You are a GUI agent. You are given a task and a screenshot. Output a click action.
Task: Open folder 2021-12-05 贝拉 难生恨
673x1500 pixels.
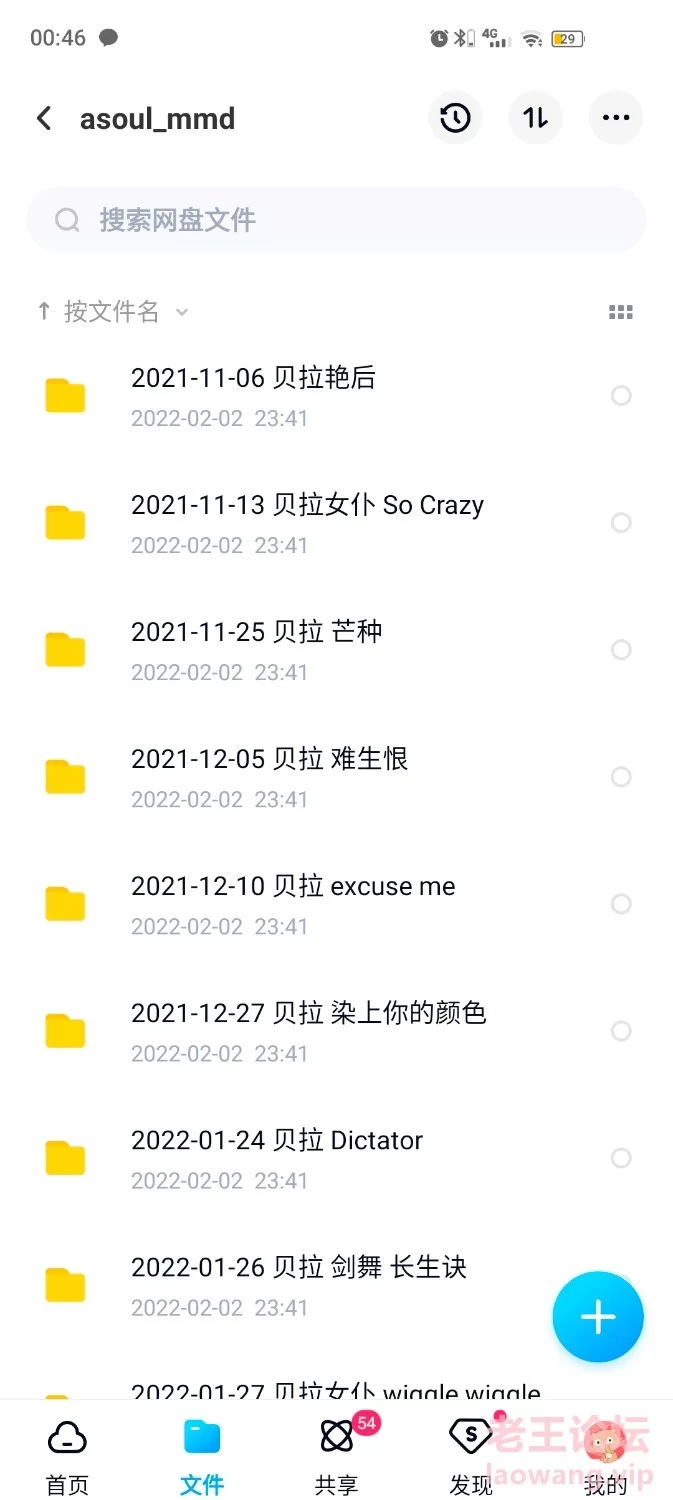coord(269,759)
